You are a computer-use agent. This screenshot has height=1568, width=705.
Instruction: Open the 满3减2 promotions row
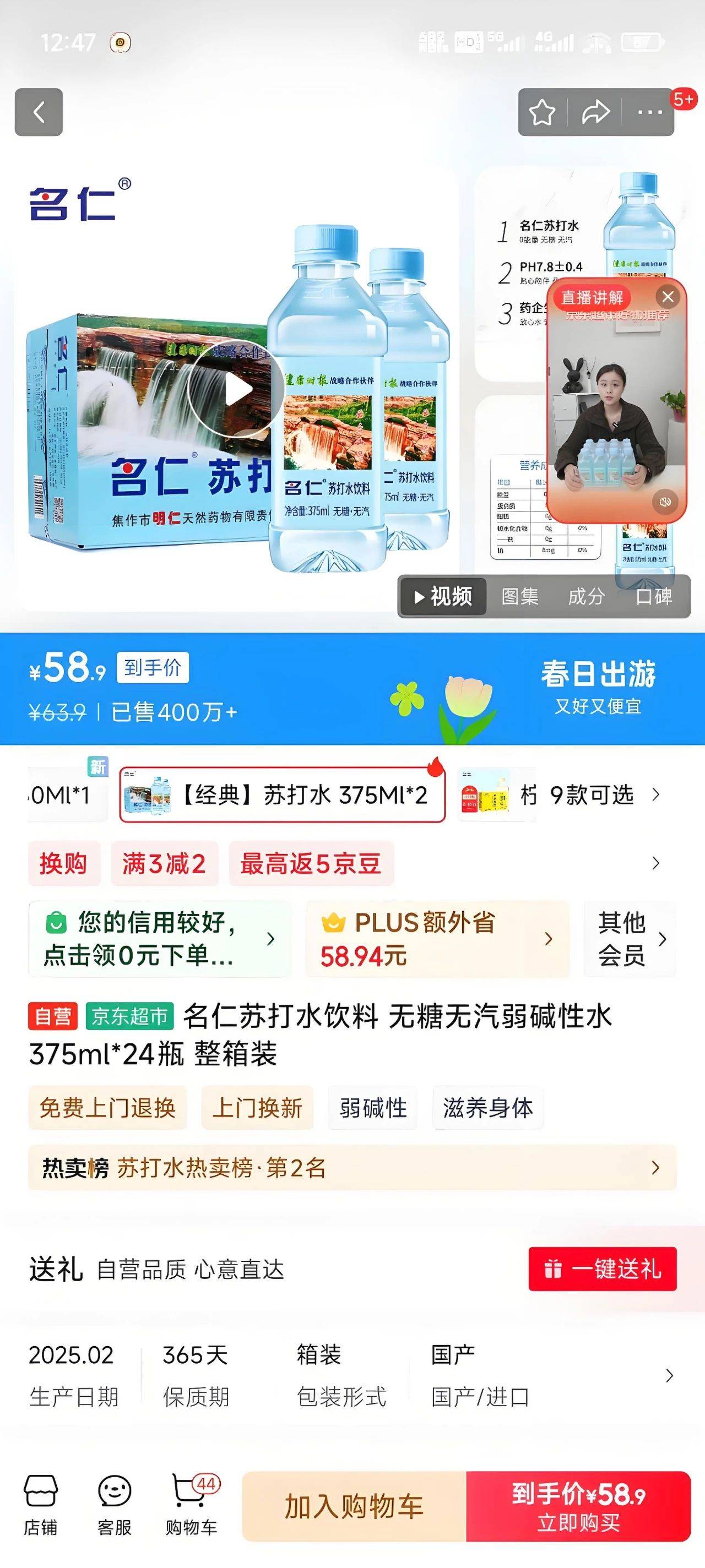pos(164,864)
